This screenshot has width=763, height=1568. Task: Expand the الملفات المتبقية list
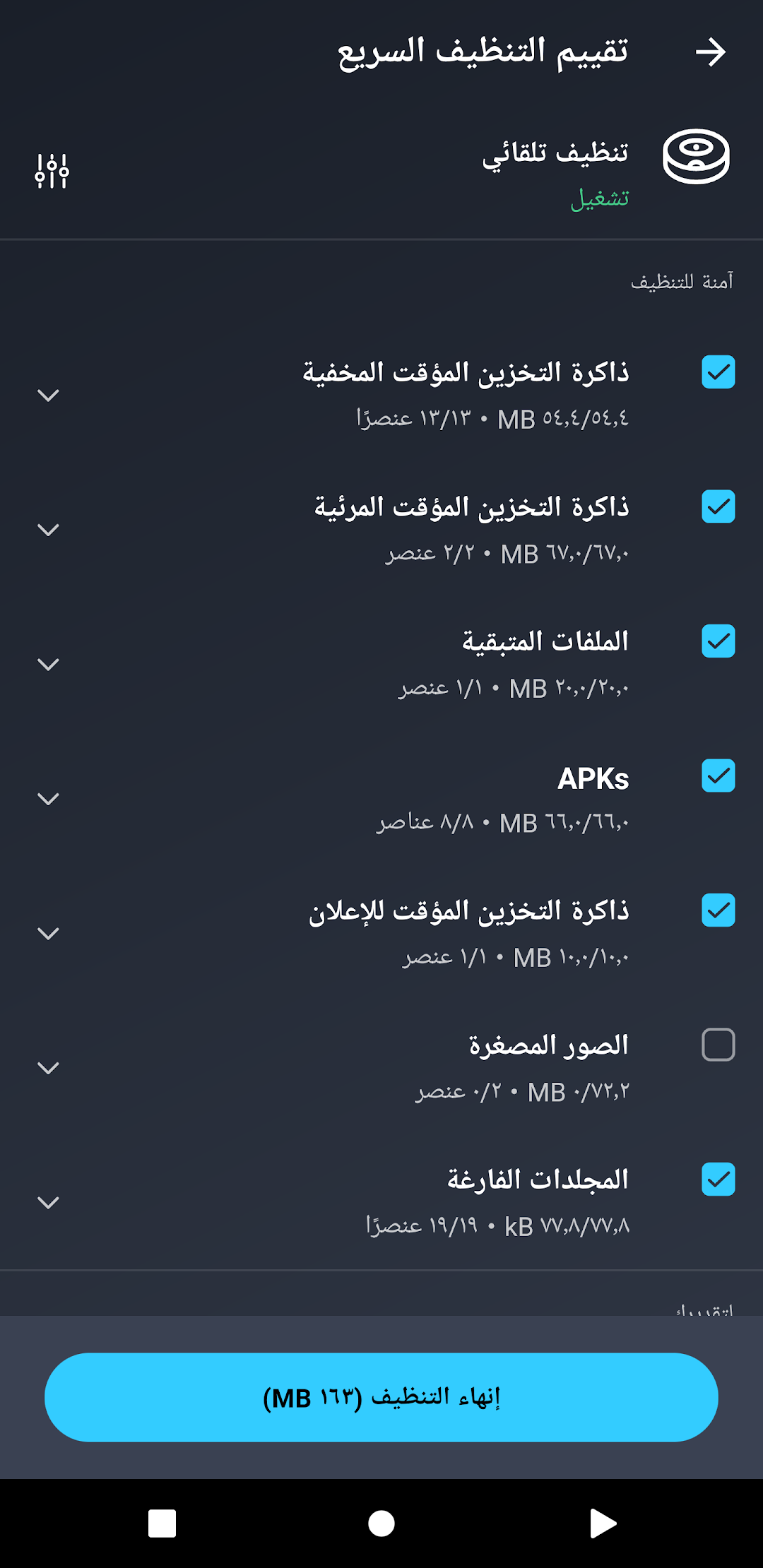click(48, 665)
